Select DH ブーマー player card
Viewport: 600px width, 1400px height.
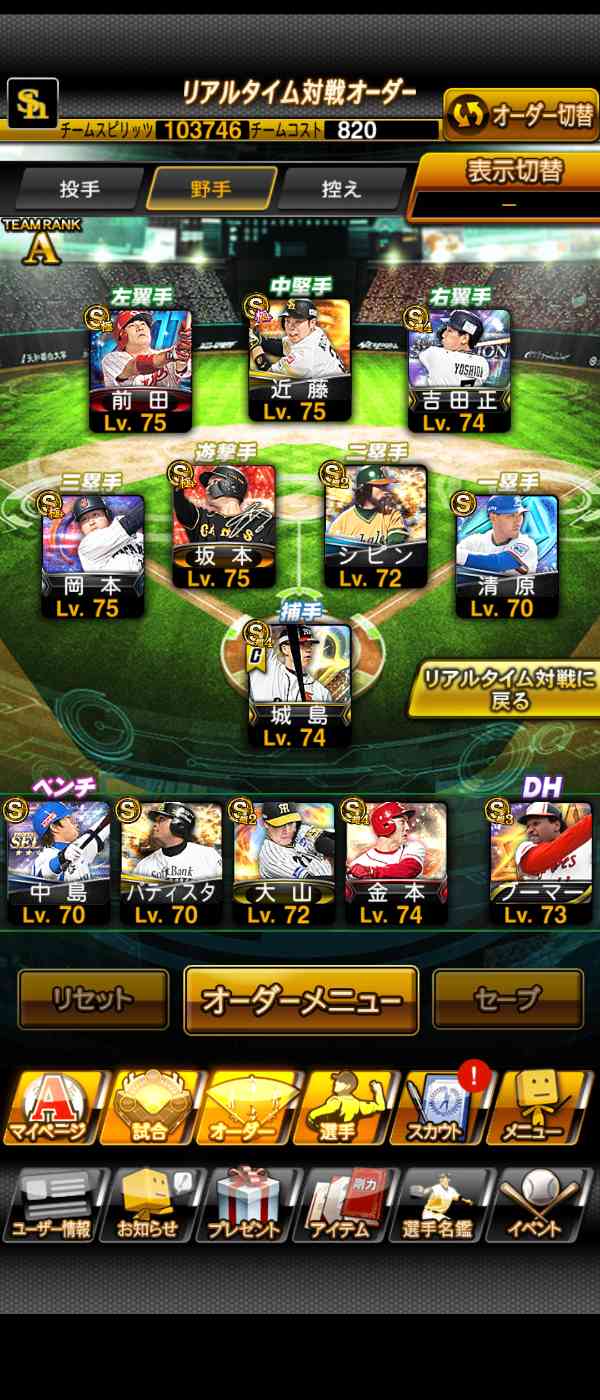(x=541, y=862)
